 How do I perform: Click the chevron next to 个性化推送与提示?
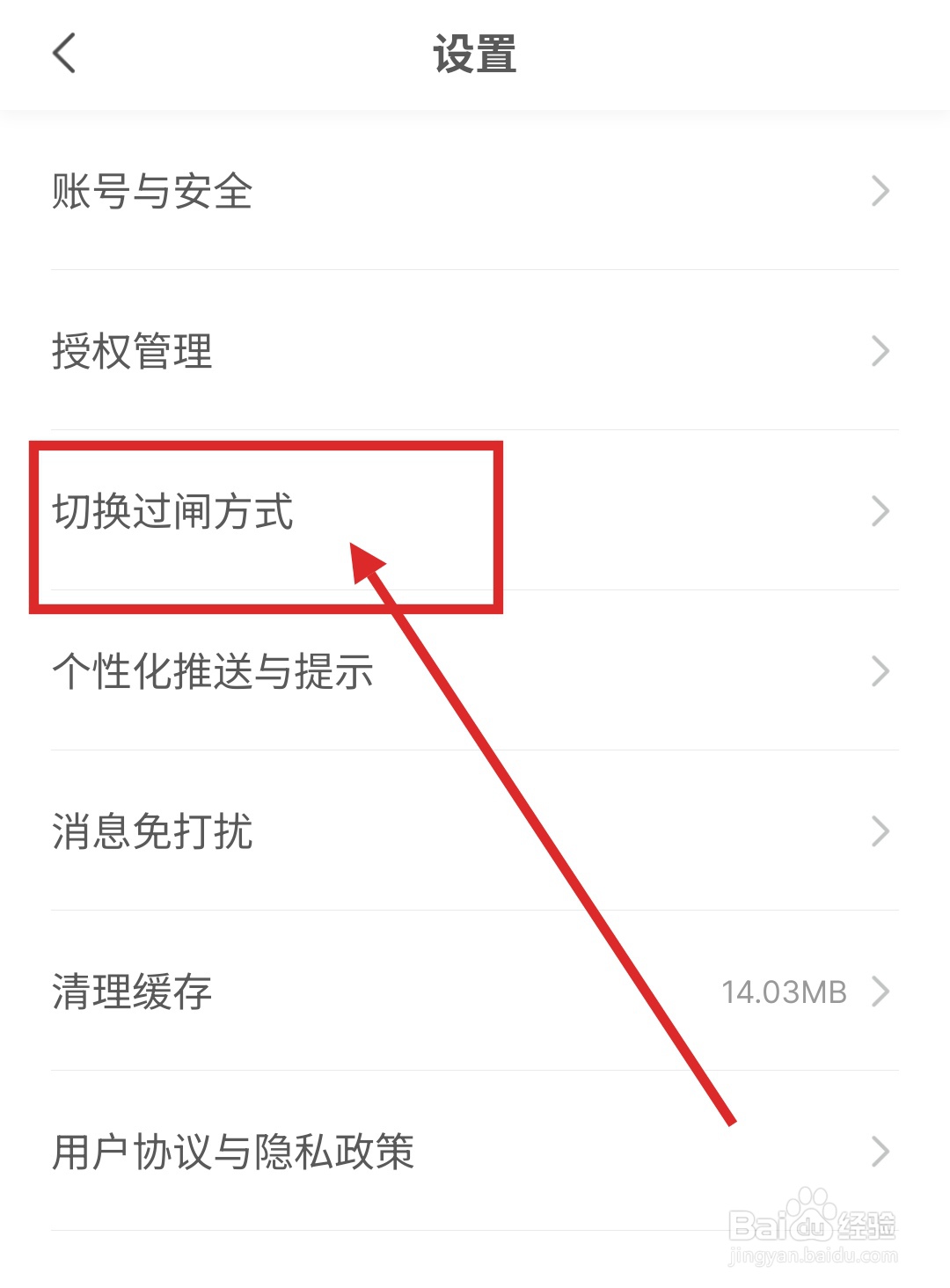[881, 671]
